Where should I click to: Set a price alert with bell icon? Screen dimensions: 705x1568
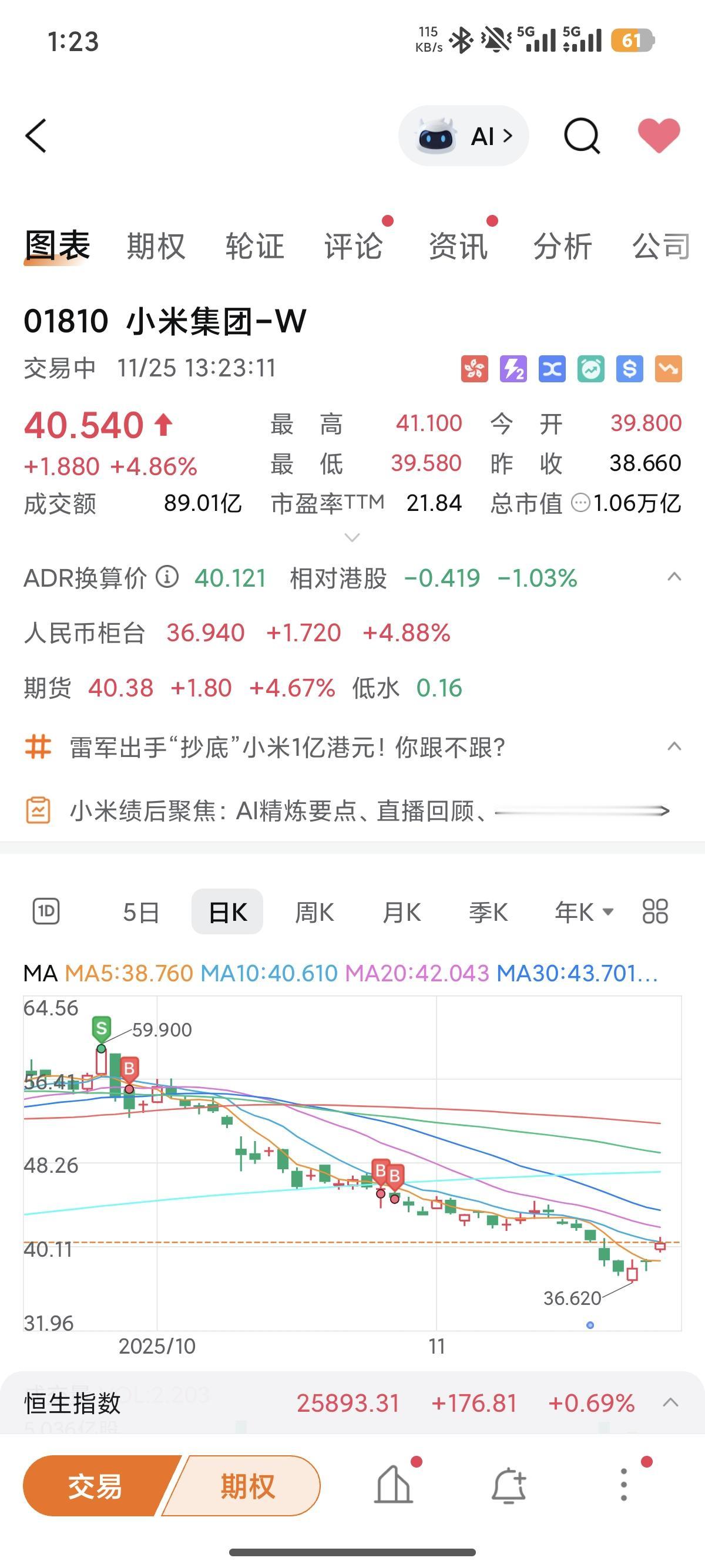tap(508, 1485)
